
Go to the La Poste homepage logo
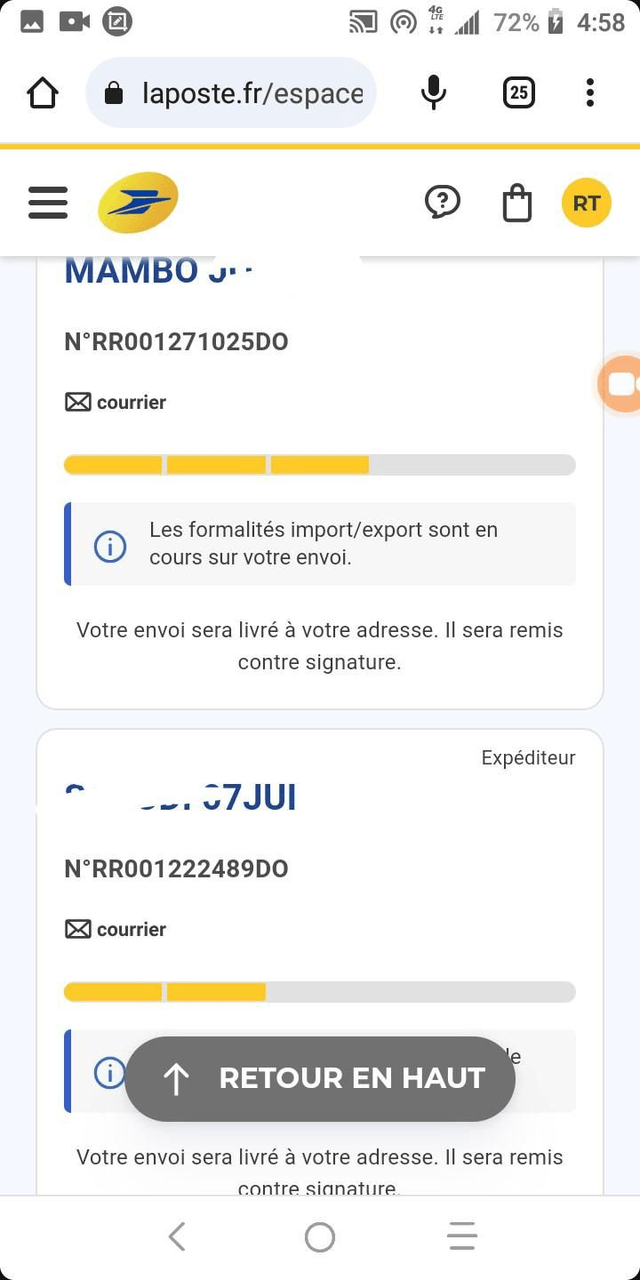[x=138, y=203]
